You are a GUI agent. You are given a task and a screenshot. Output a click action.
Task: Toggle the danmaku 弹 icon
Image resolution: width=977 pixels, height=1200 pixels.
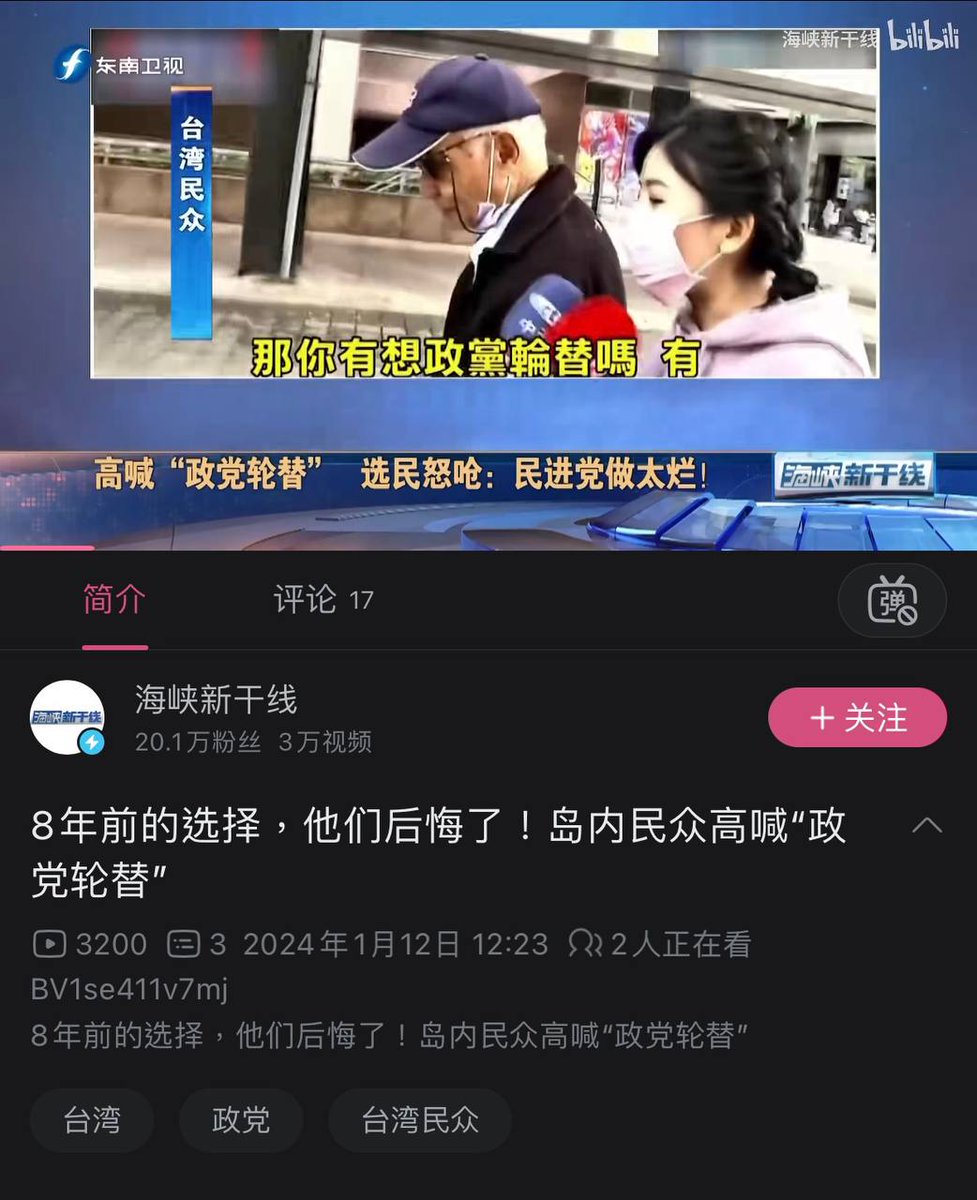pyautogui.click(x=891, y=601)
